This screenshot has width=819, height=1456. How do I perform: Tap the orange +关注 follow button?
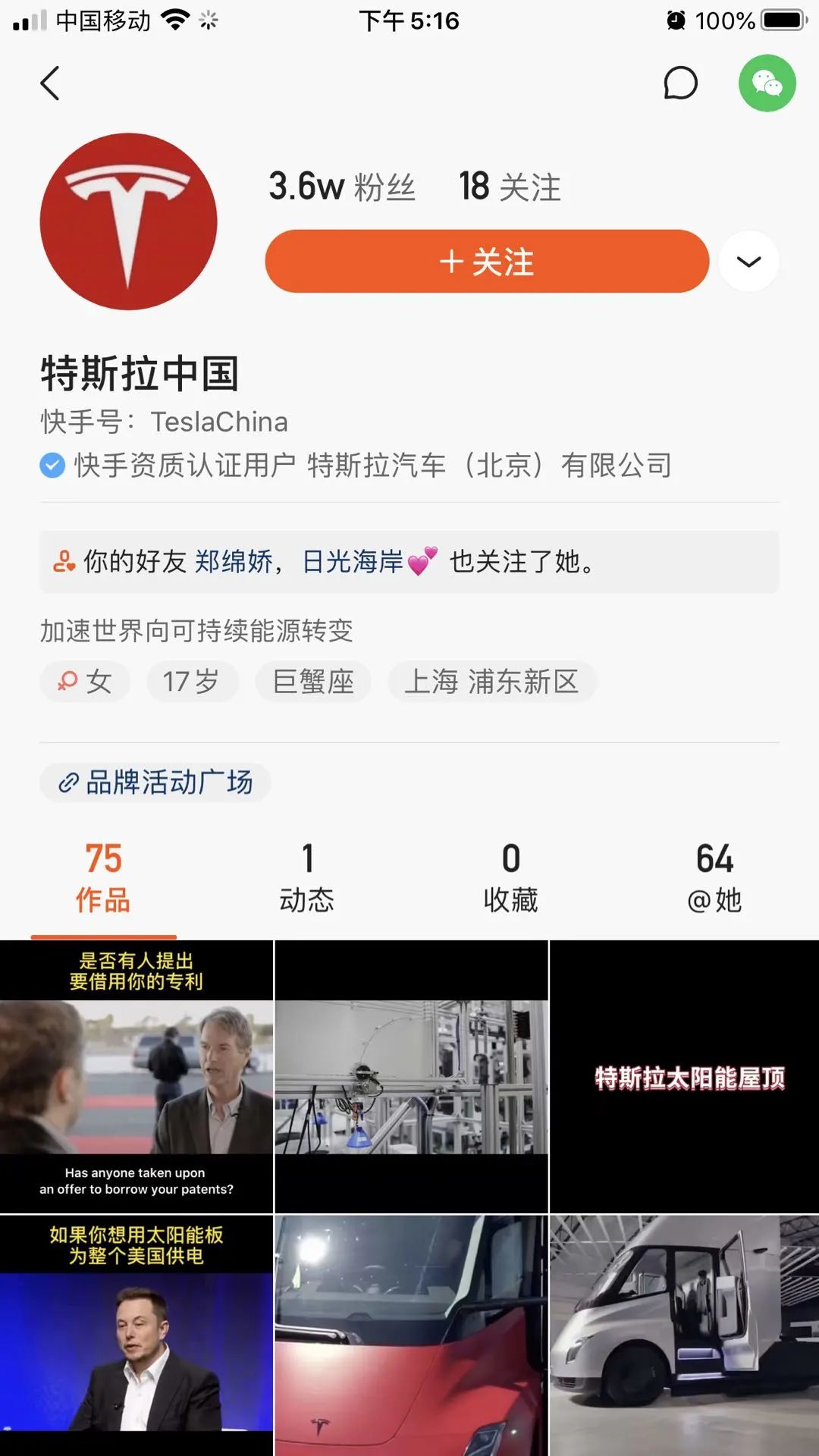click(486, 261)
